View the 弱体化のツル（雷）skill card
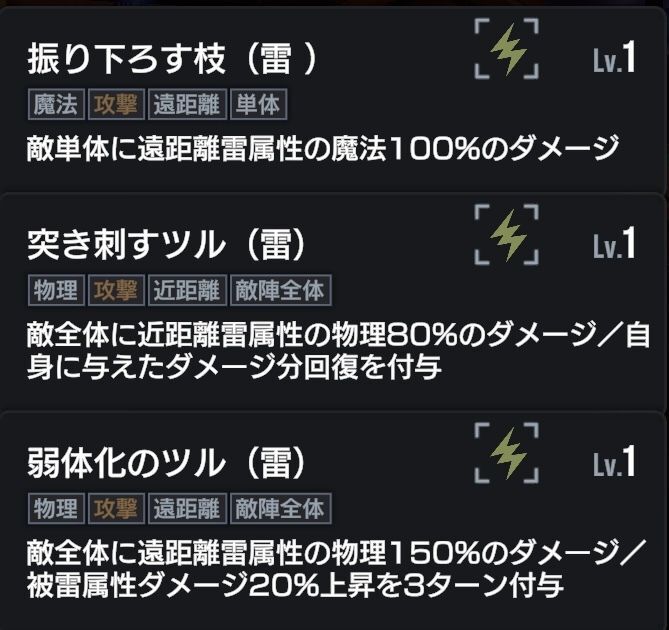The height and width of the screenshot is (630, 669). coord(334,515)
